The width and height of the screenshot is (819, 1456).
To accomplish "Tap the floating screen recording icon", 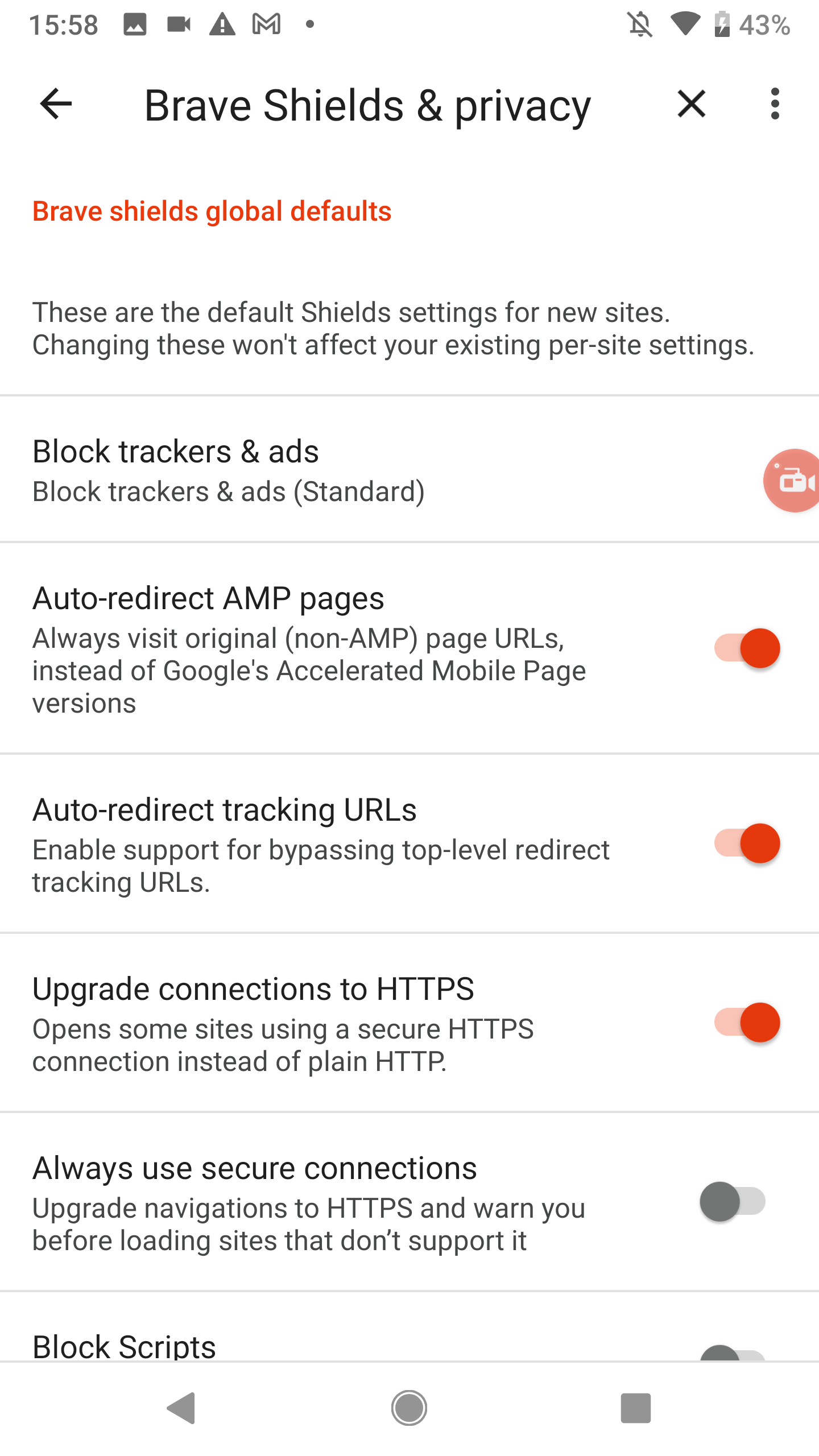I will coord(793,481).
